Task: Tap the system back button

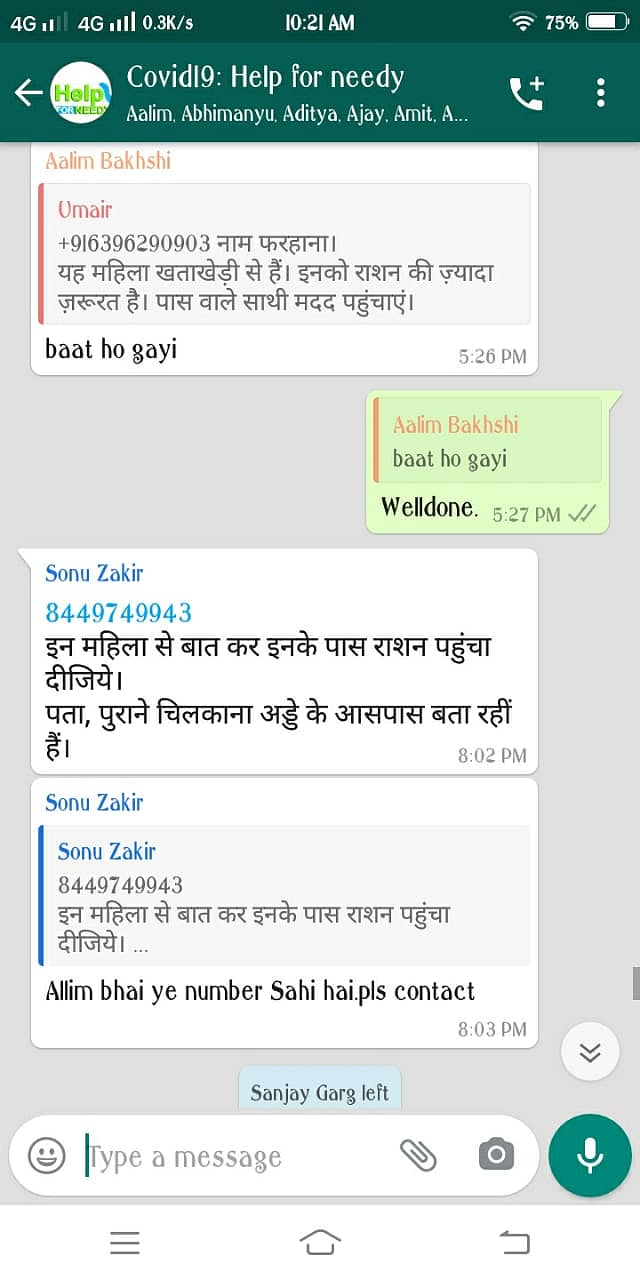Action: [513, 1243]
